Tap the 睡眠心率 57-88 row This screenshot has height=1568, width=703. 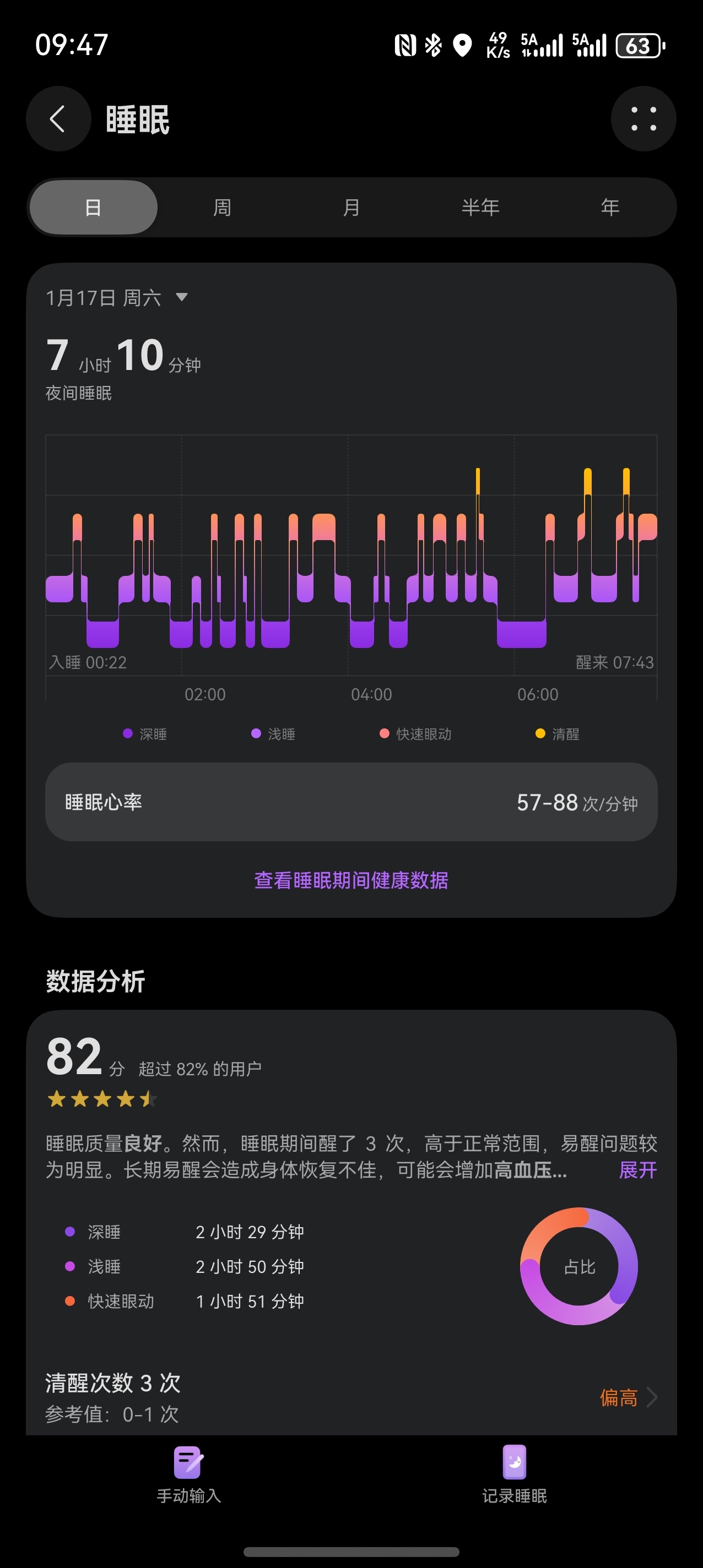[351, 802]
